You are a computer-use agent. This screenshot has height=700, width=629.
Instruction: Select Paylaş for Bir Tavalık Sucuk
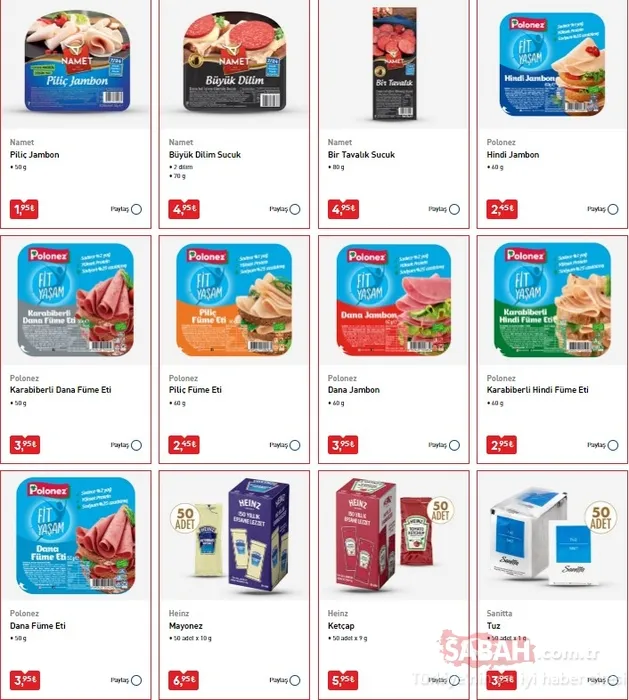455,210
